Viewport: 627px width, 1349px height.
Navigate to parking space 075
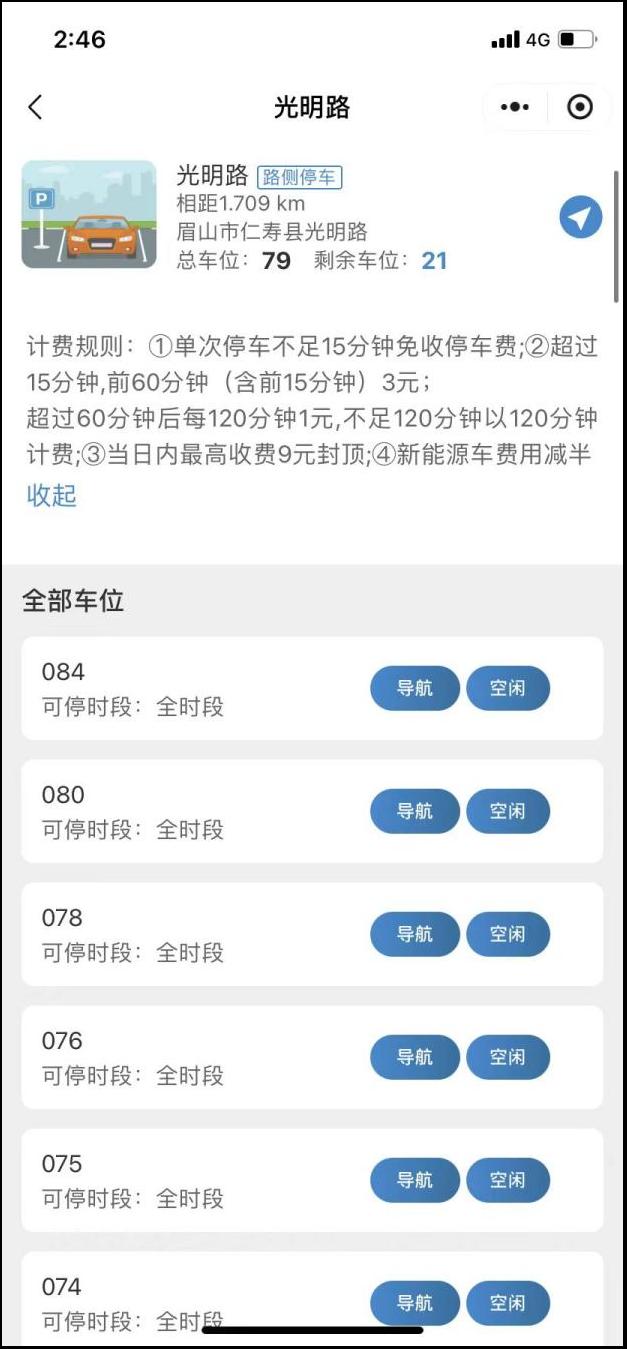tap(415, 1180)
